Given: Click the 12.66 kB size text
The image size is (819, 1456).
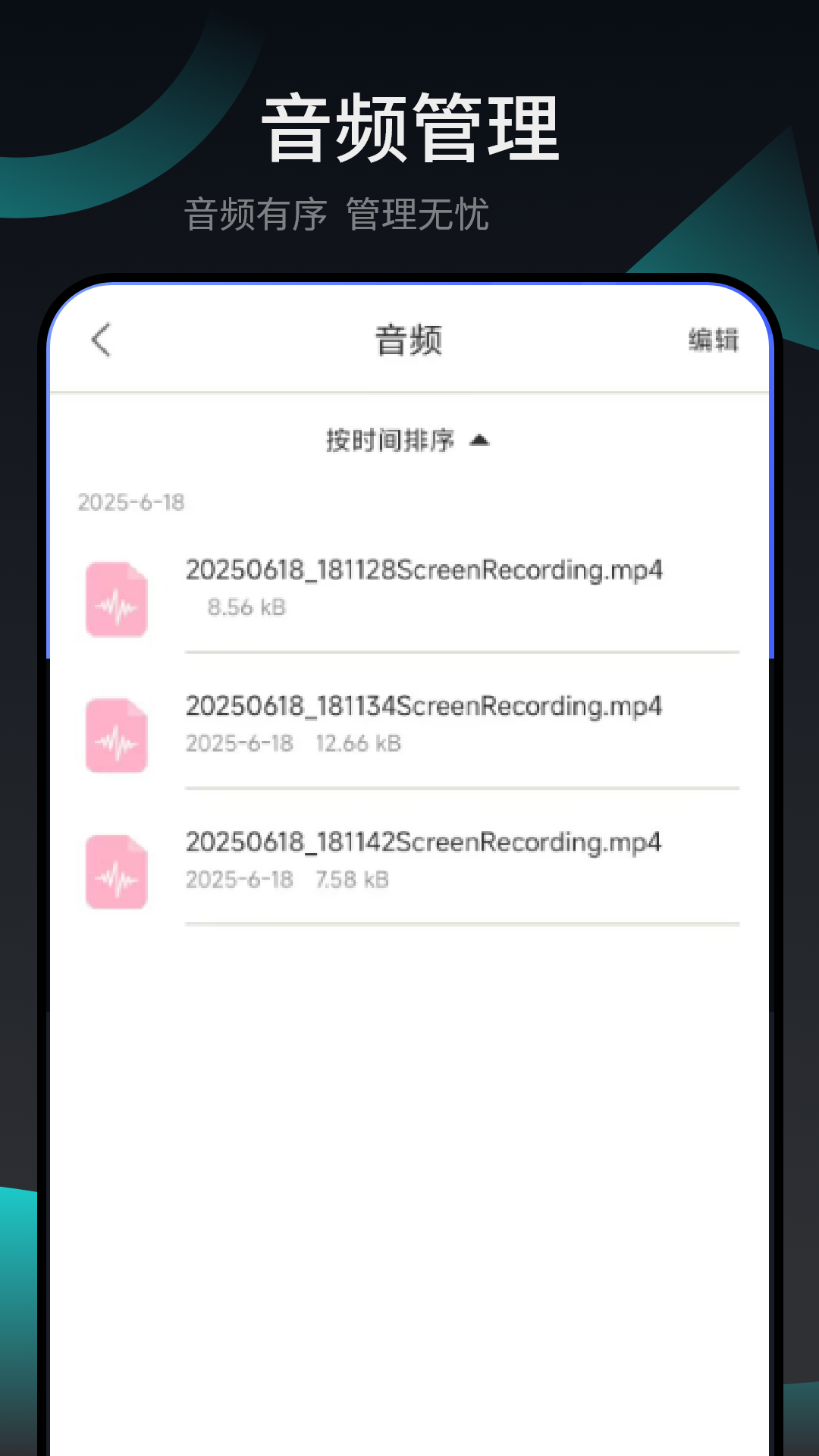Looking at the screenshot, I should 360,744.
